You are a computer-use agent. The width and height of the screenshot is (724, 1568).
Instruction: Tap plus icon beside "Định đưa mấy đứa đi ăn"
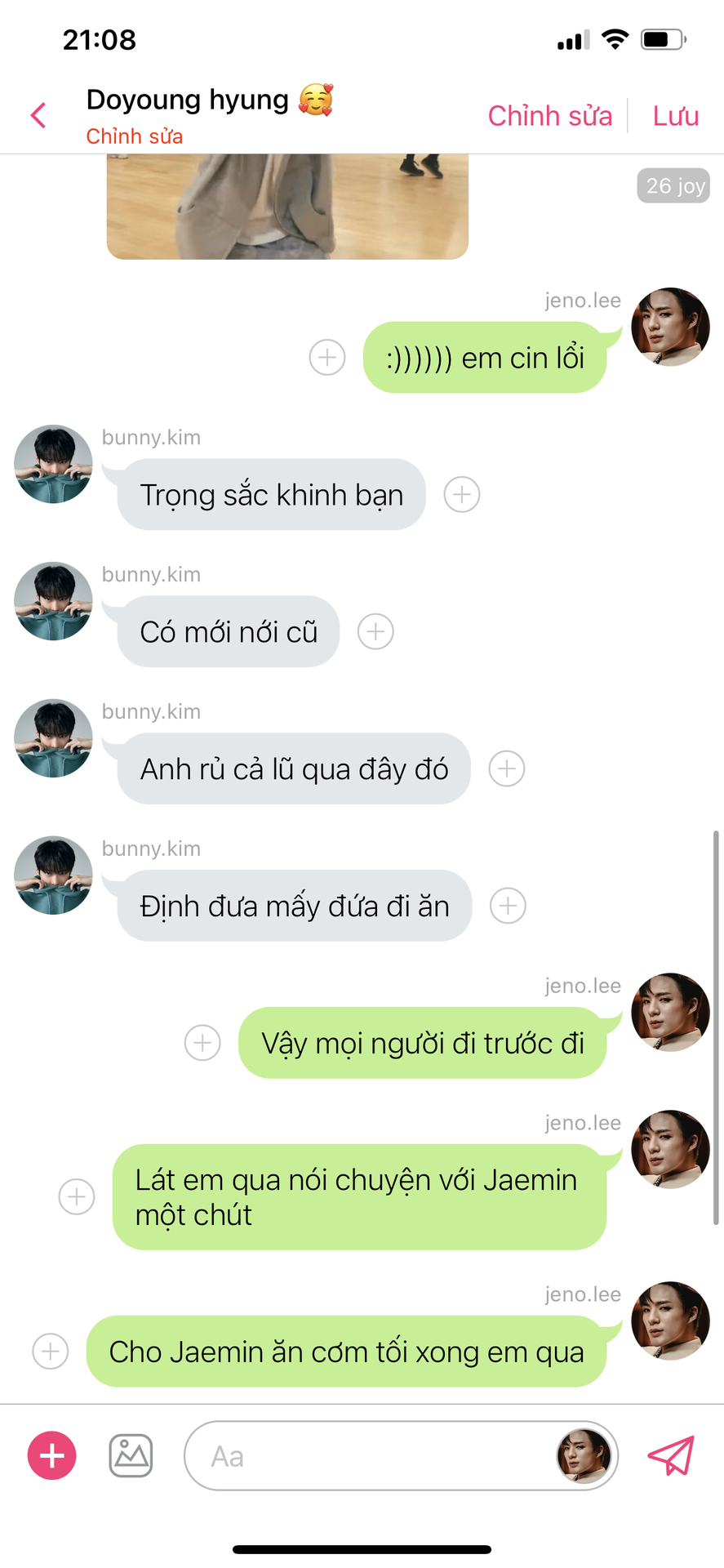pos(508,906)
